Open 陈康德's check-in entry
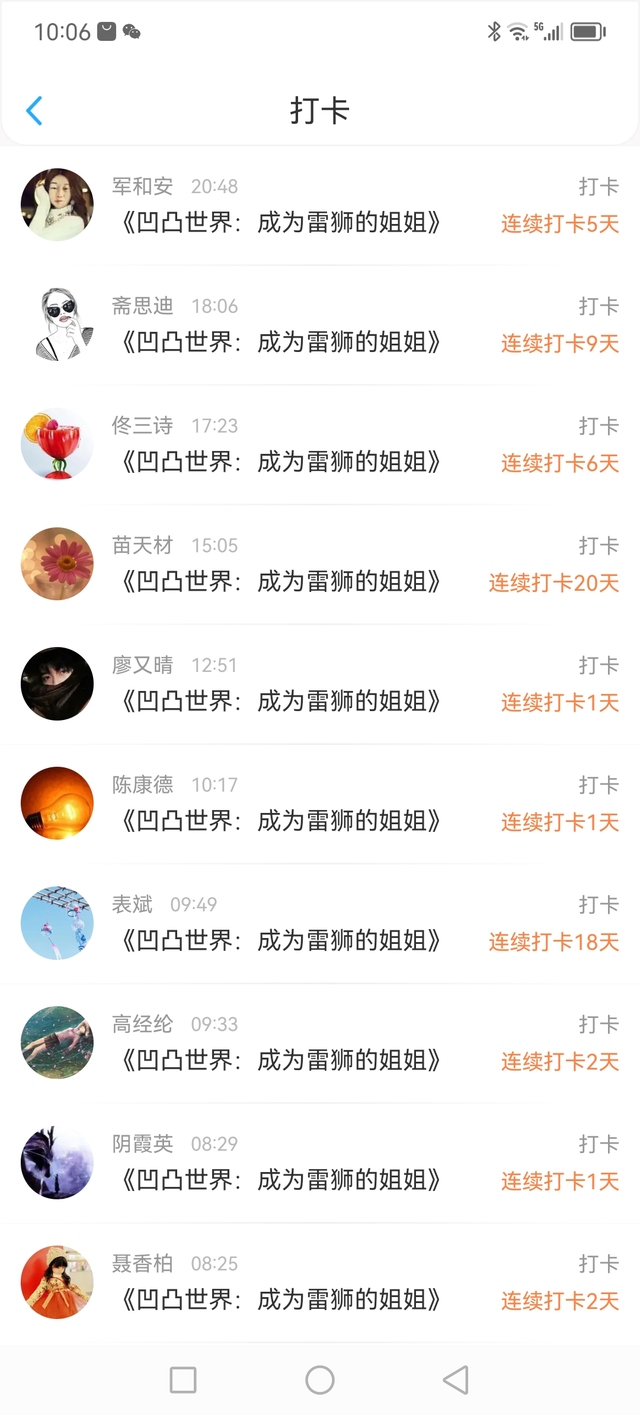This screenshot has width=640, height=1415. click(x=320, y=804)
